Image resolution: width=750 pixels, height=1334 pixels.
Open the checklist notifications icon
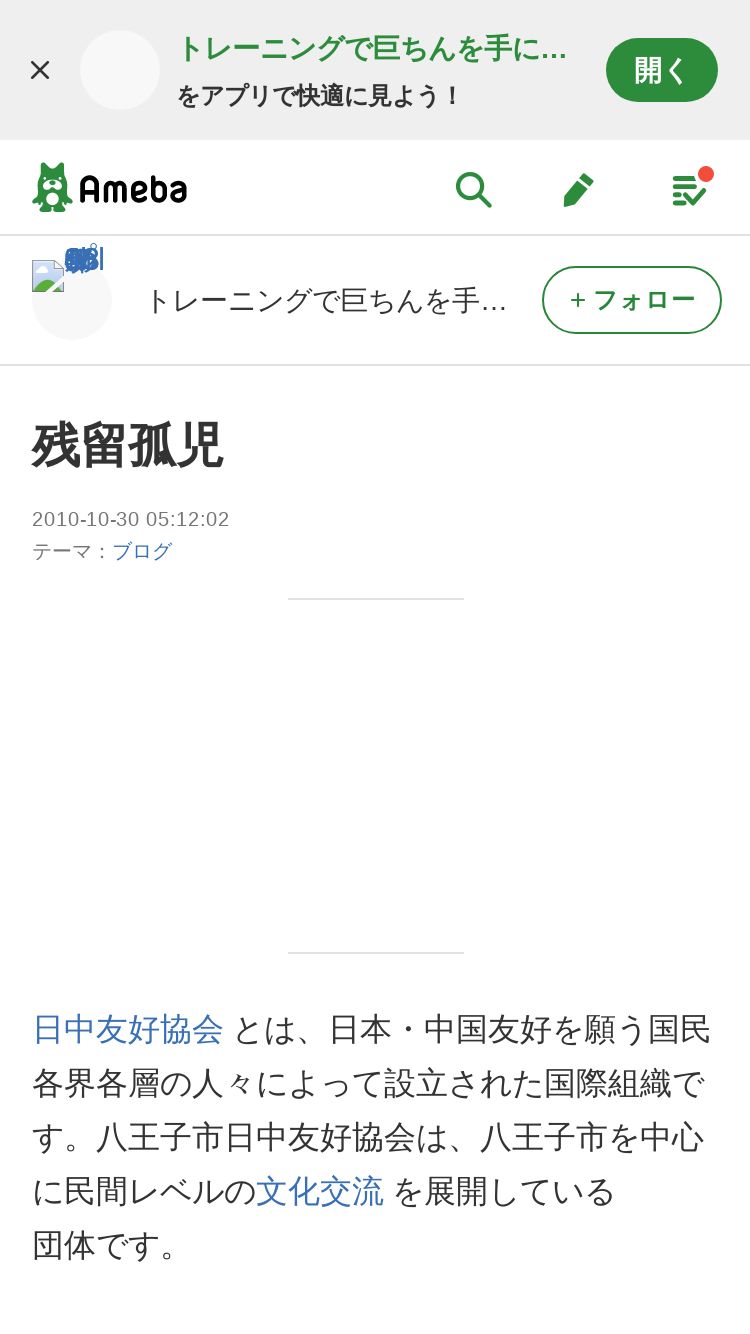[690, 188]
